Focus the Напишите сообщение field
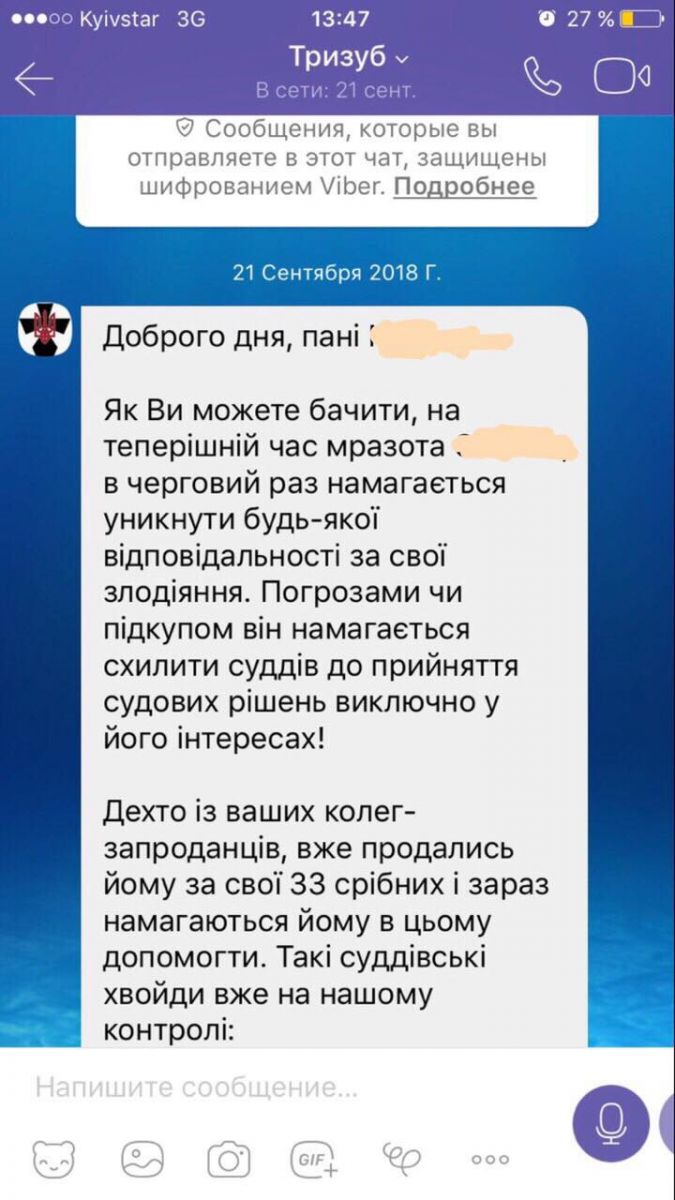This screenshot has height=1200, width=675. tap(290, 1087)
